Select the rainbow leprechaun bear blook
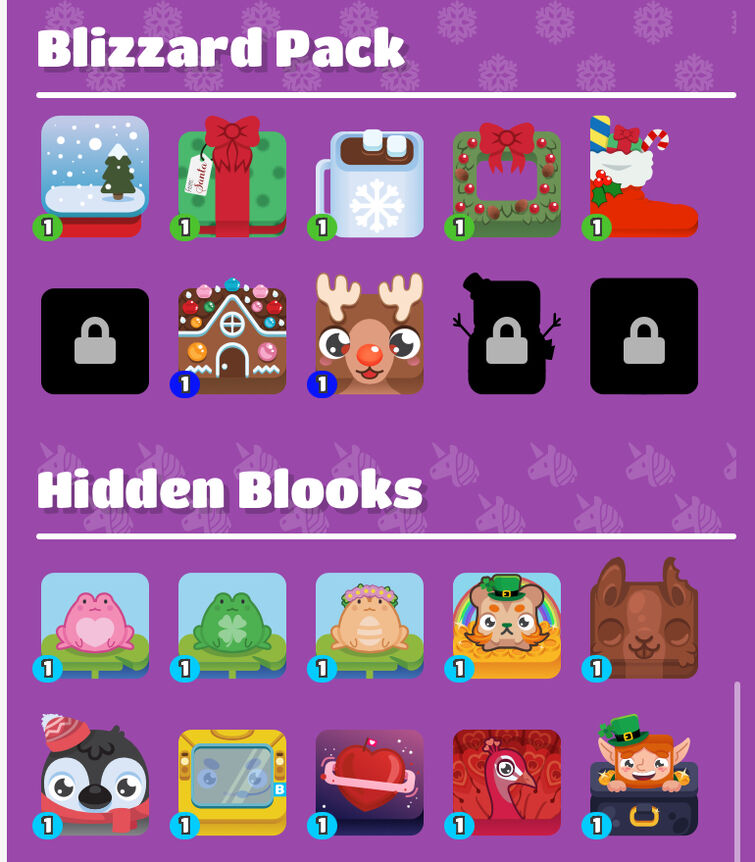The height and width of the screenshot is (862, 755). pos(506,625)
